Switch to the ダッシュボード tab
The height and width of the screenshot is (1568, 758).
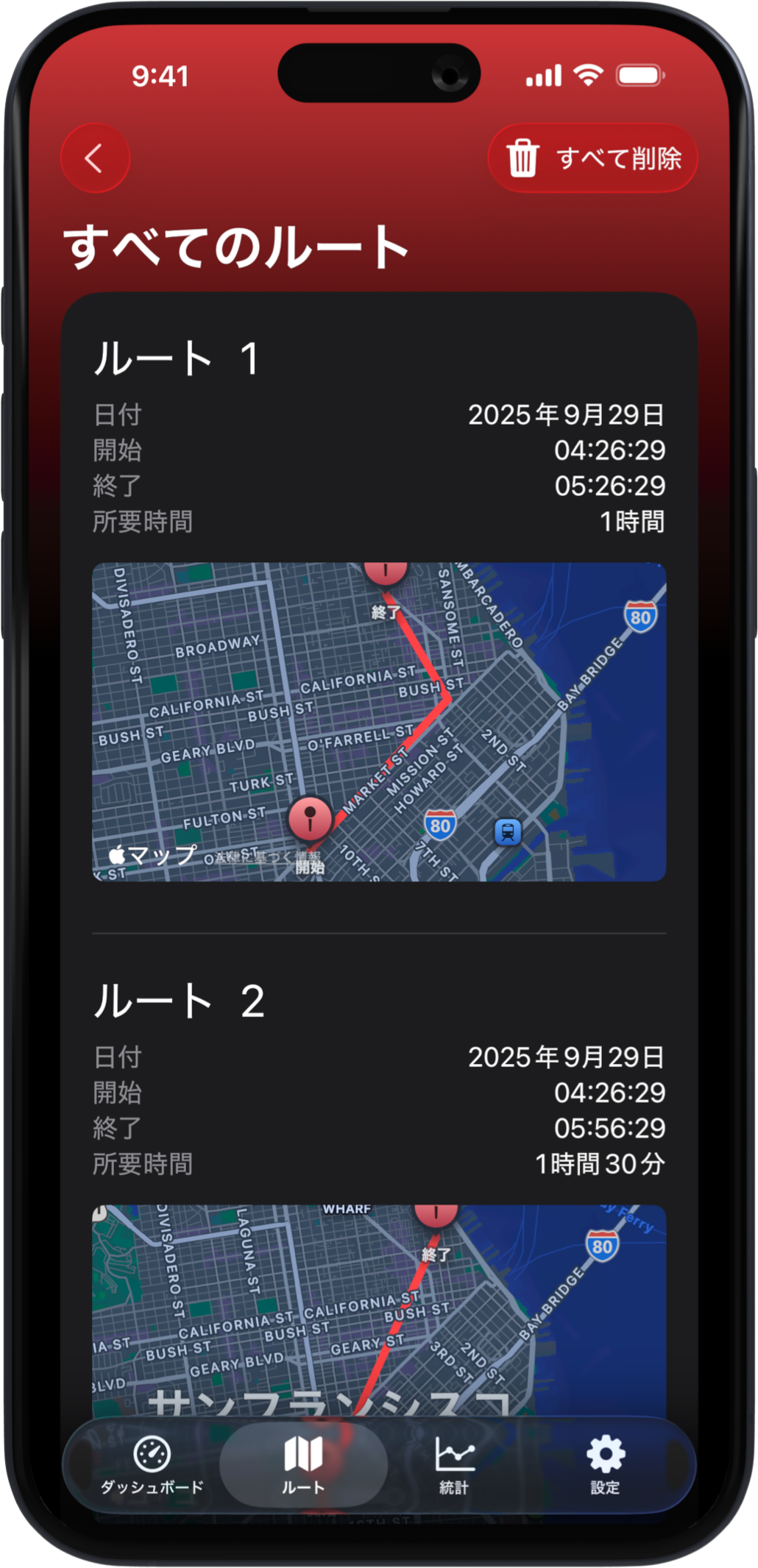pos(152,1464)
